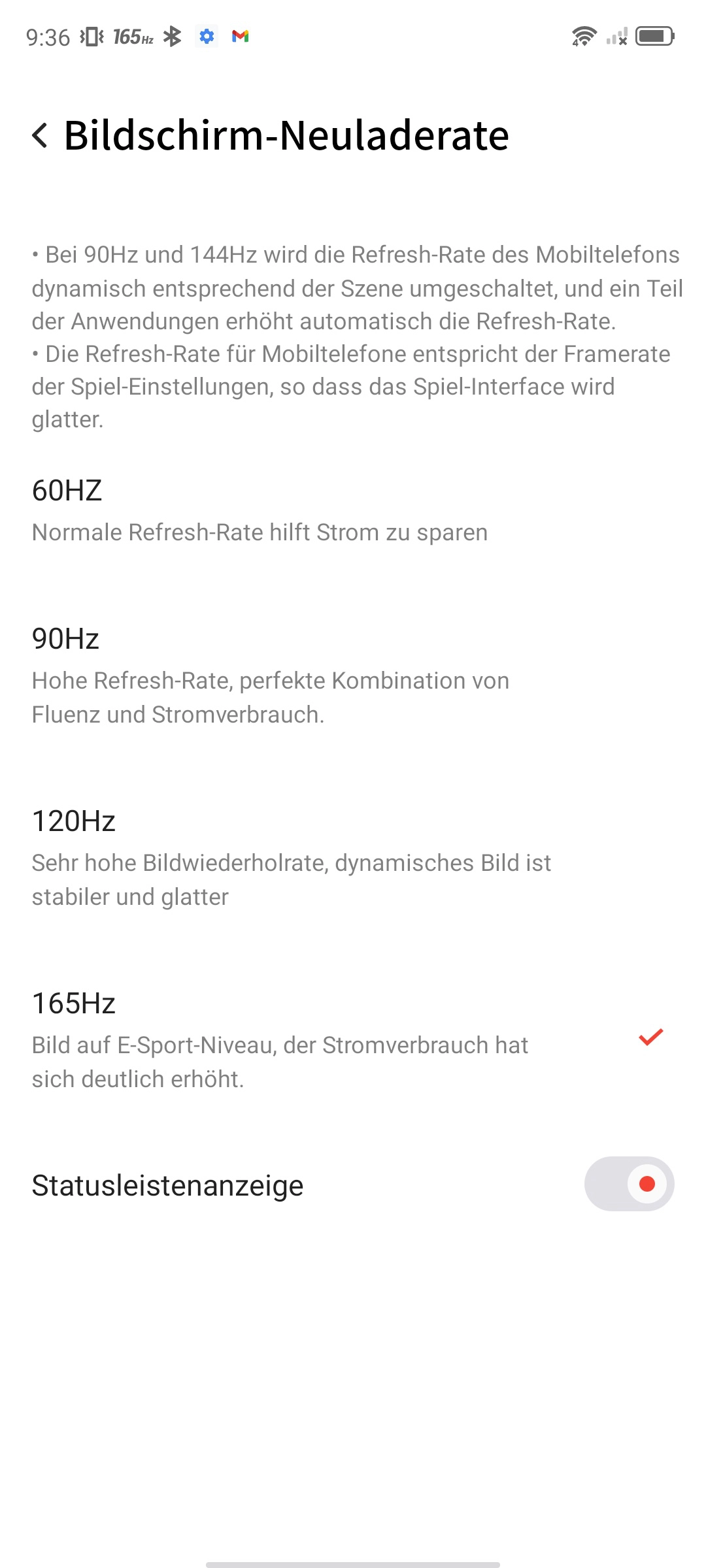The width and height of the screenshot is (706, 1568).
Task: Switch to 120Hz refresh rate
Action: point(353,858)
